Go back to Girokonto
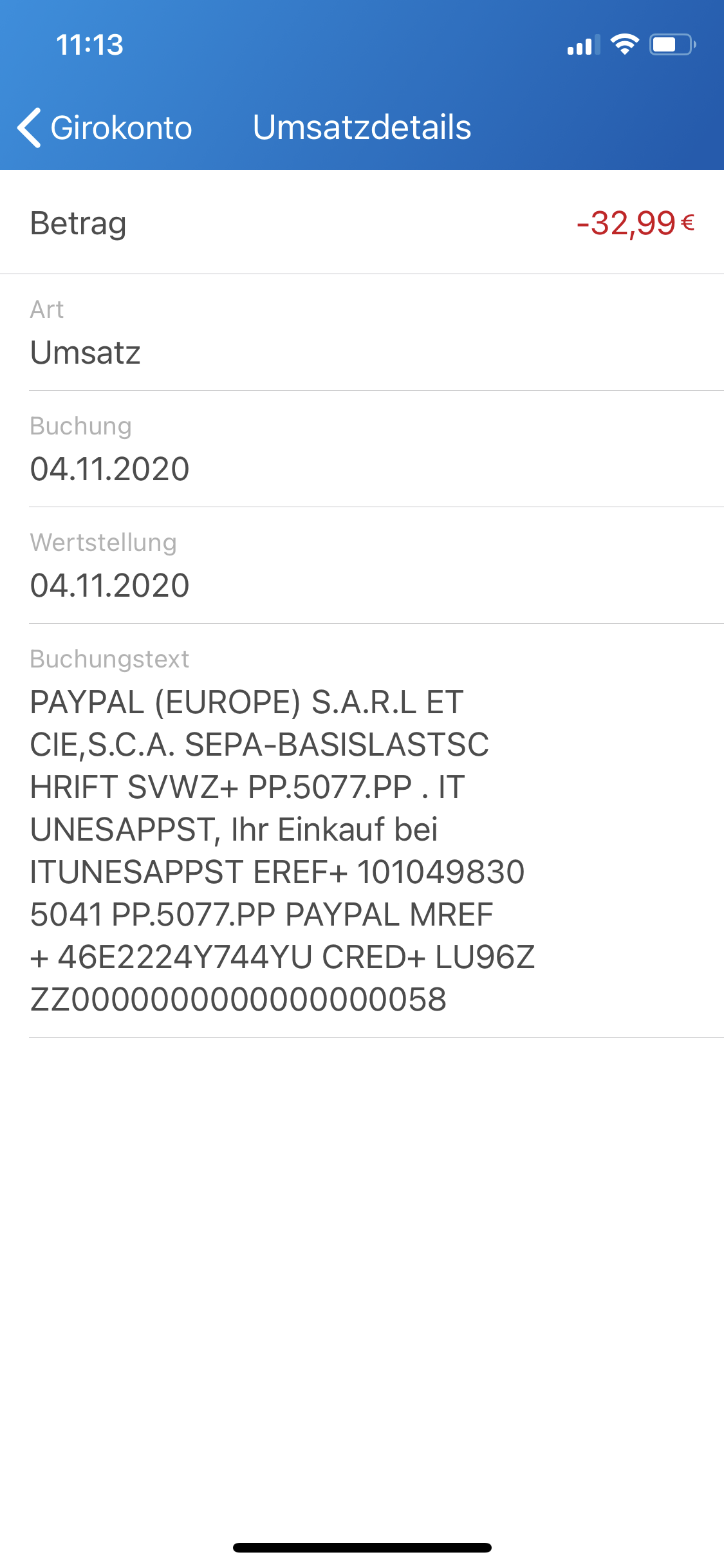 click(x=105, y=127)
